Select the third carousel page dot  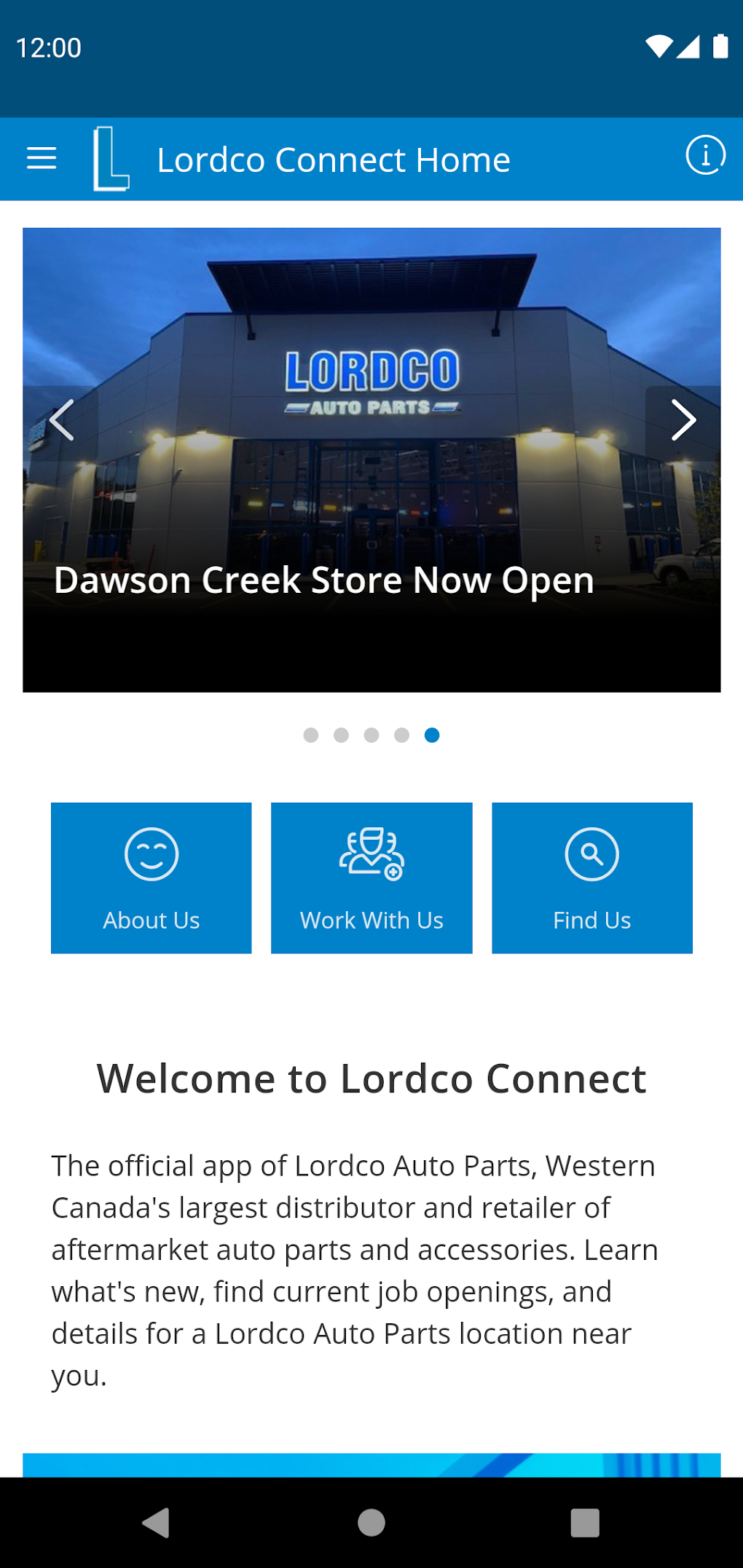point(371,736)
